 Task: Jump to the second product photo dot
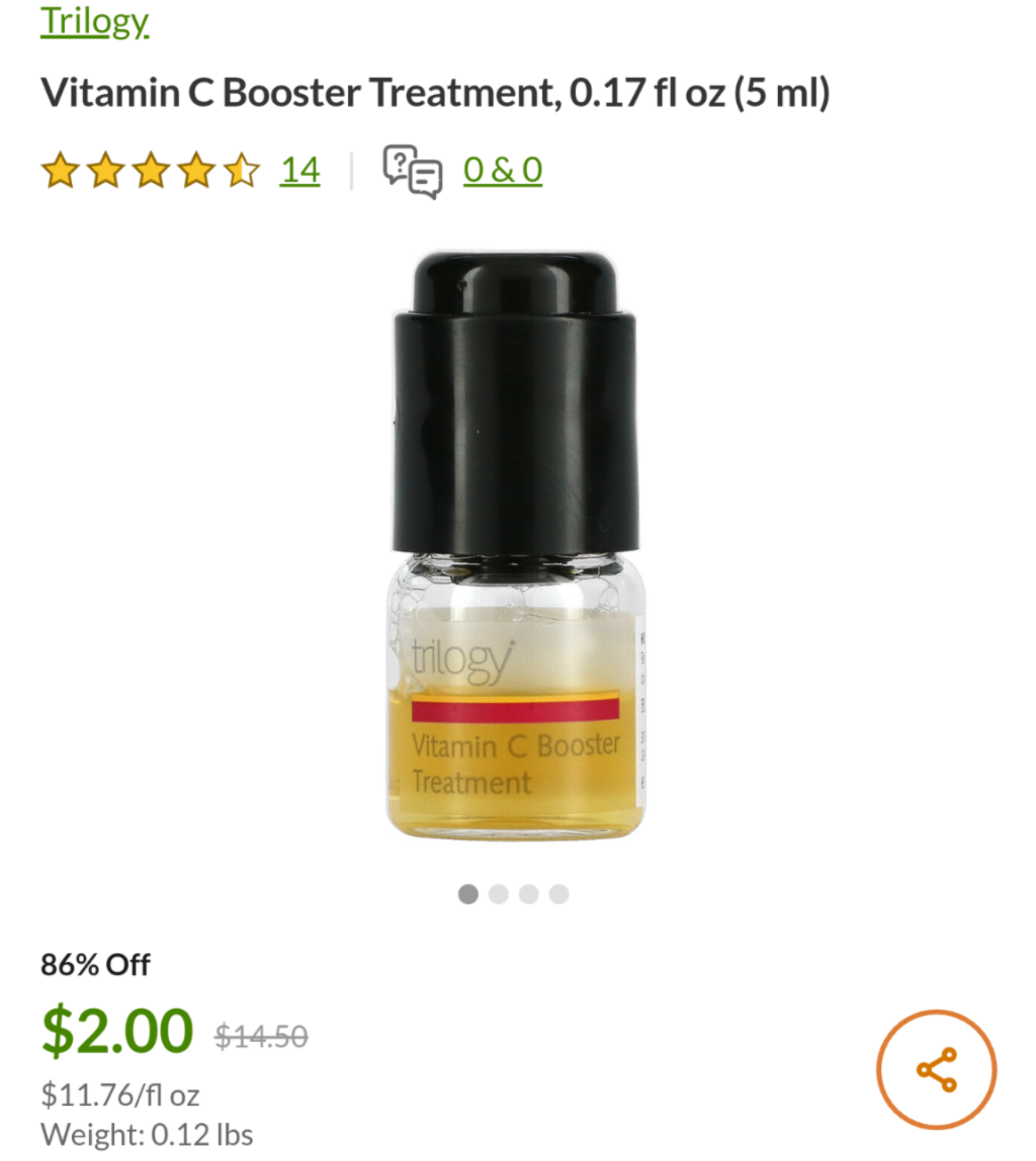pyautogui.click(x=498, y=894)
